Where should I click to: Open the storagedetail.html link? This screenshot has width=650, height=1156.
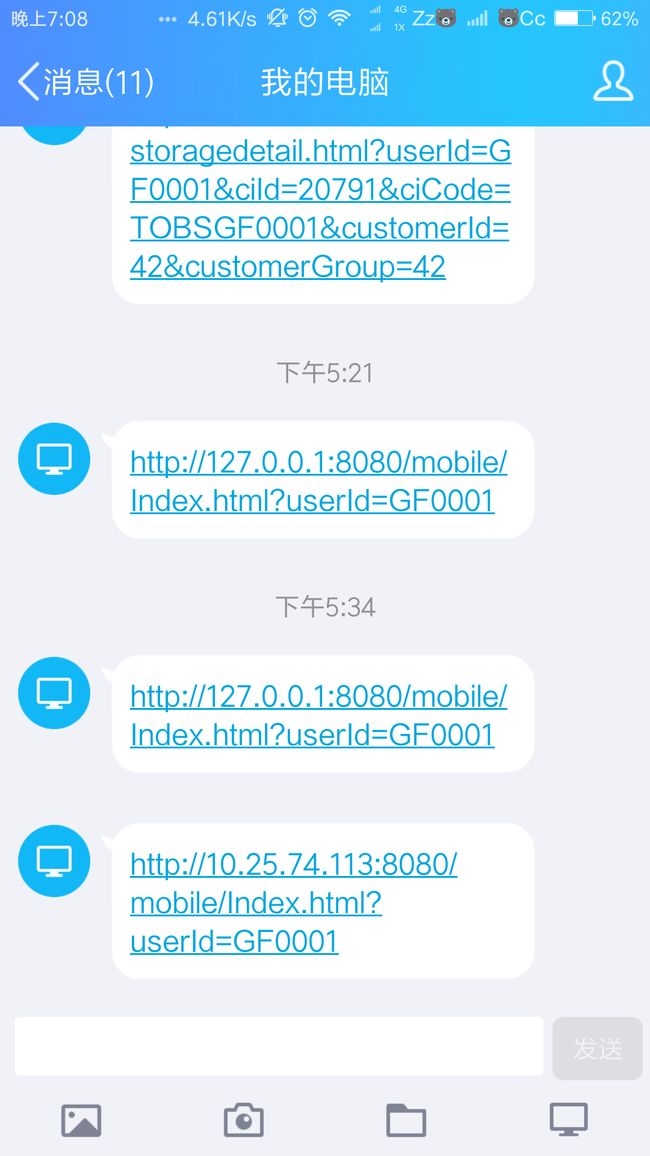pos(321,209)
